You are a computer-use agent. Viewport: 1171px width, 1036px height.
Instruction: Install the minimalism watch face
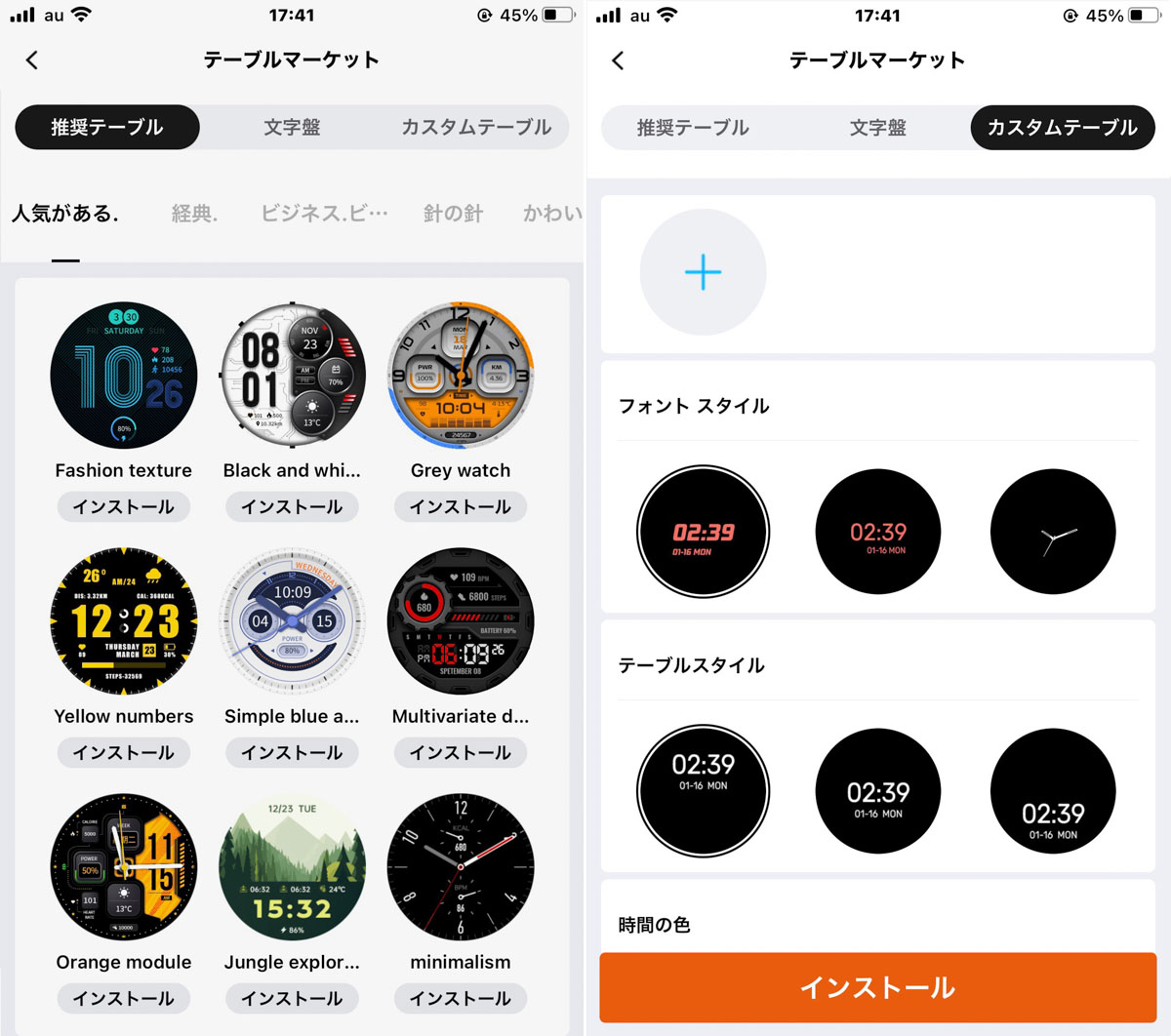[461, 999]
